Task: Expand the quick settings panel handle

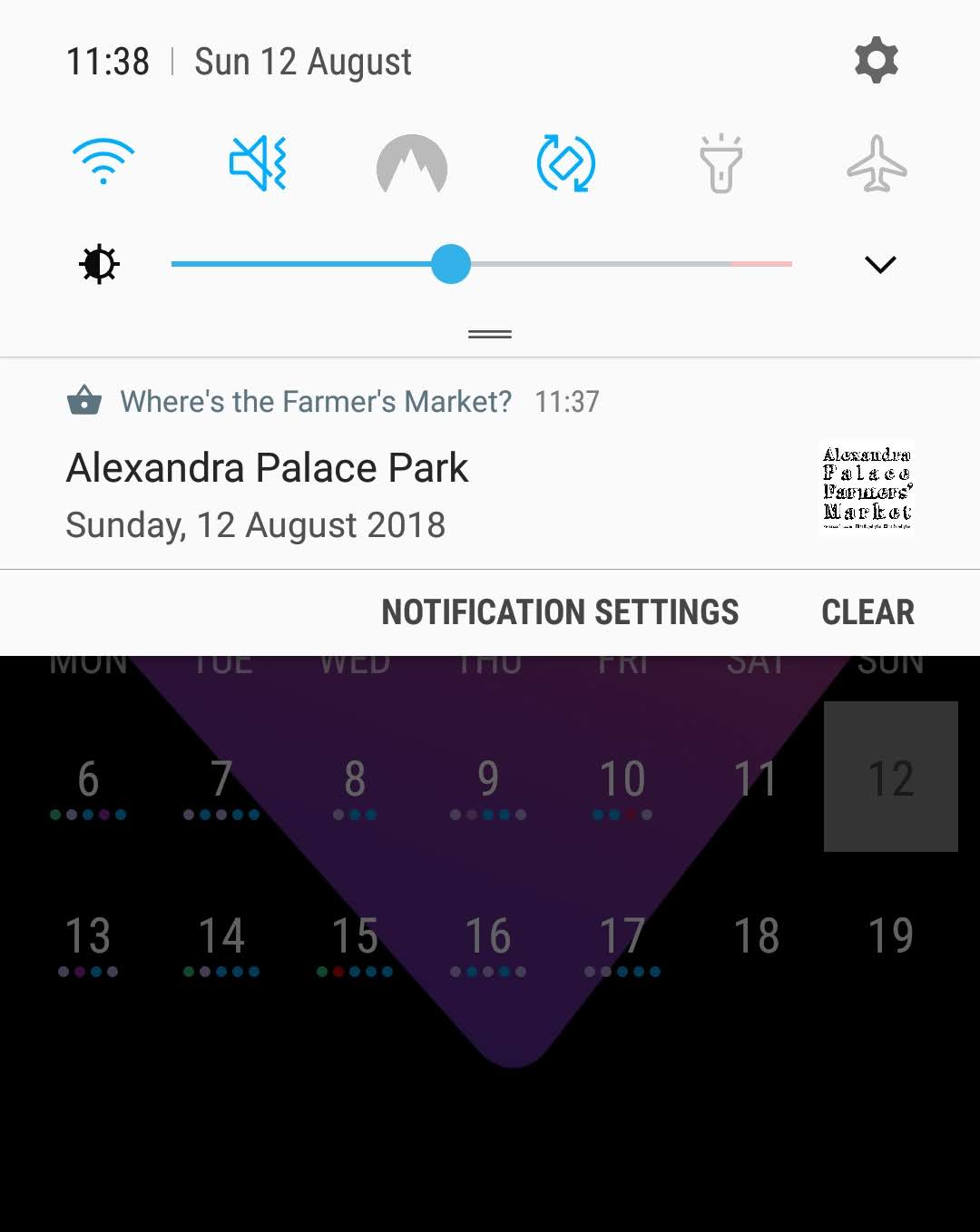Action: coord(490,334)
